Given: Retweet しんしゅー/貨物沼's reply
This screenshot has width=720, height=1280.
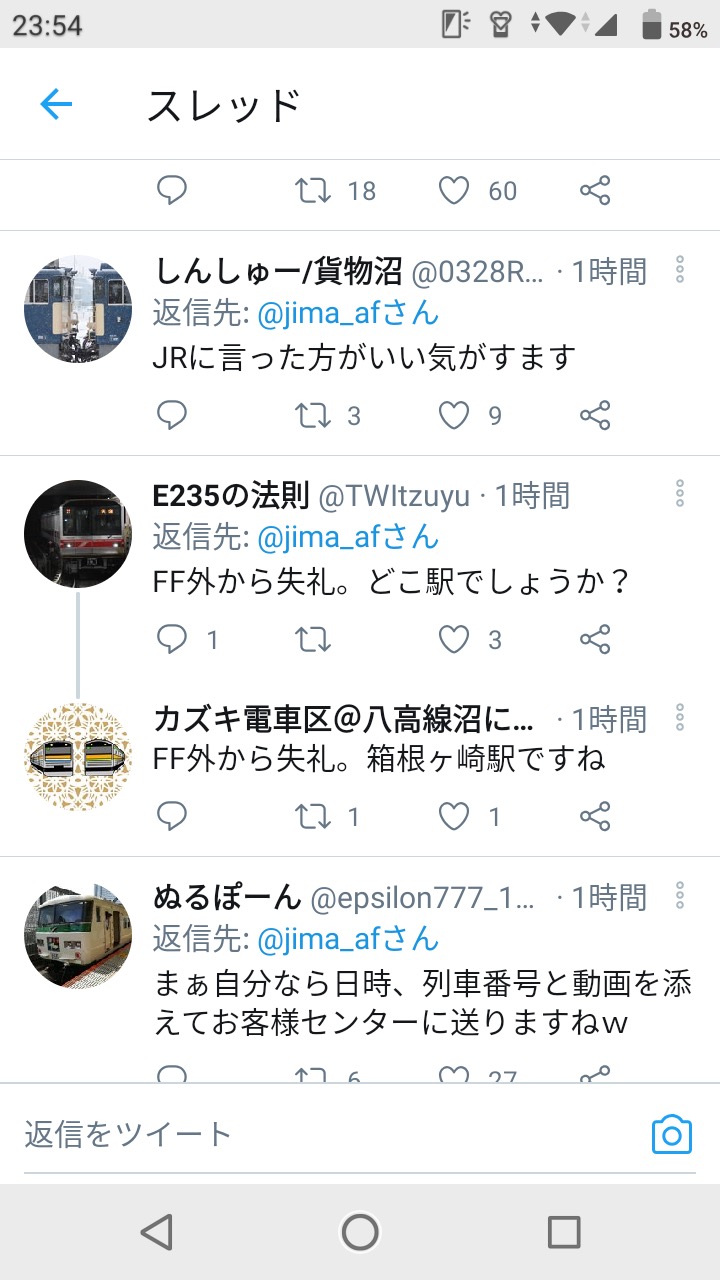Looking at the screenshot, I should [x=314, y=415].
